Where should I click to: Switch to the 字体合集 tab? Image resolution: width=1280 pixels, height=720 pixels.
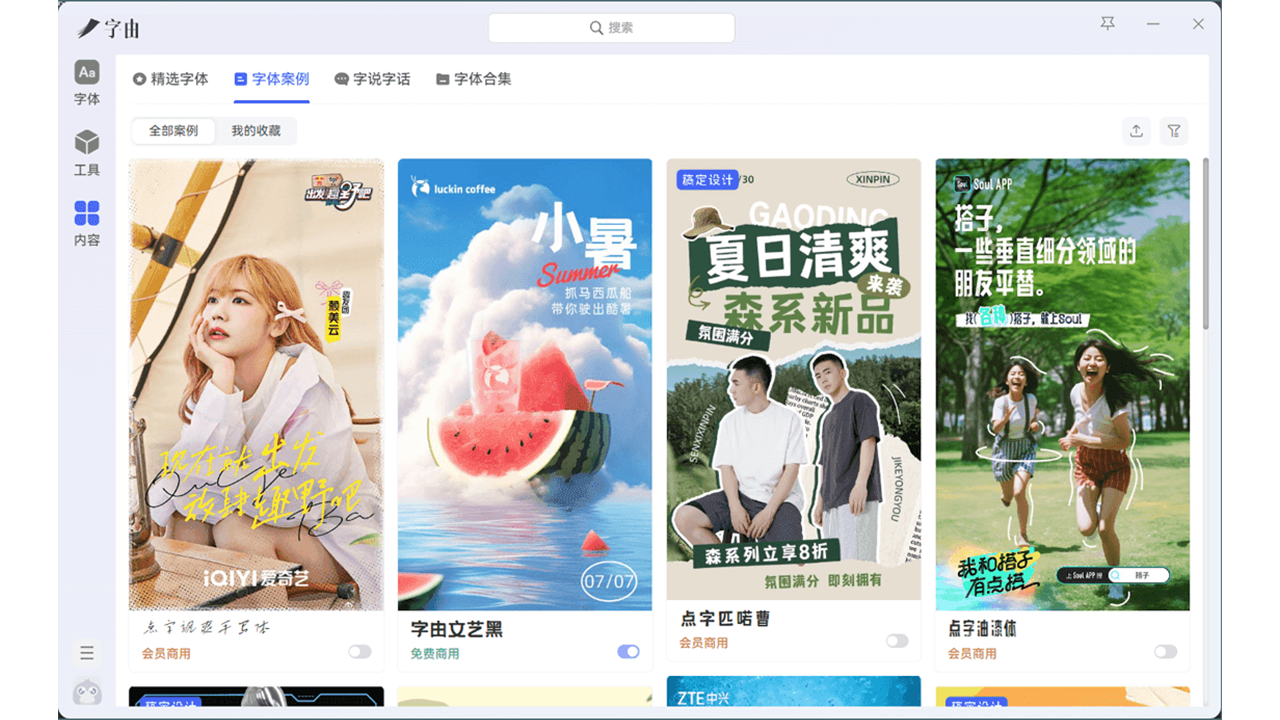tap(473, 79)
